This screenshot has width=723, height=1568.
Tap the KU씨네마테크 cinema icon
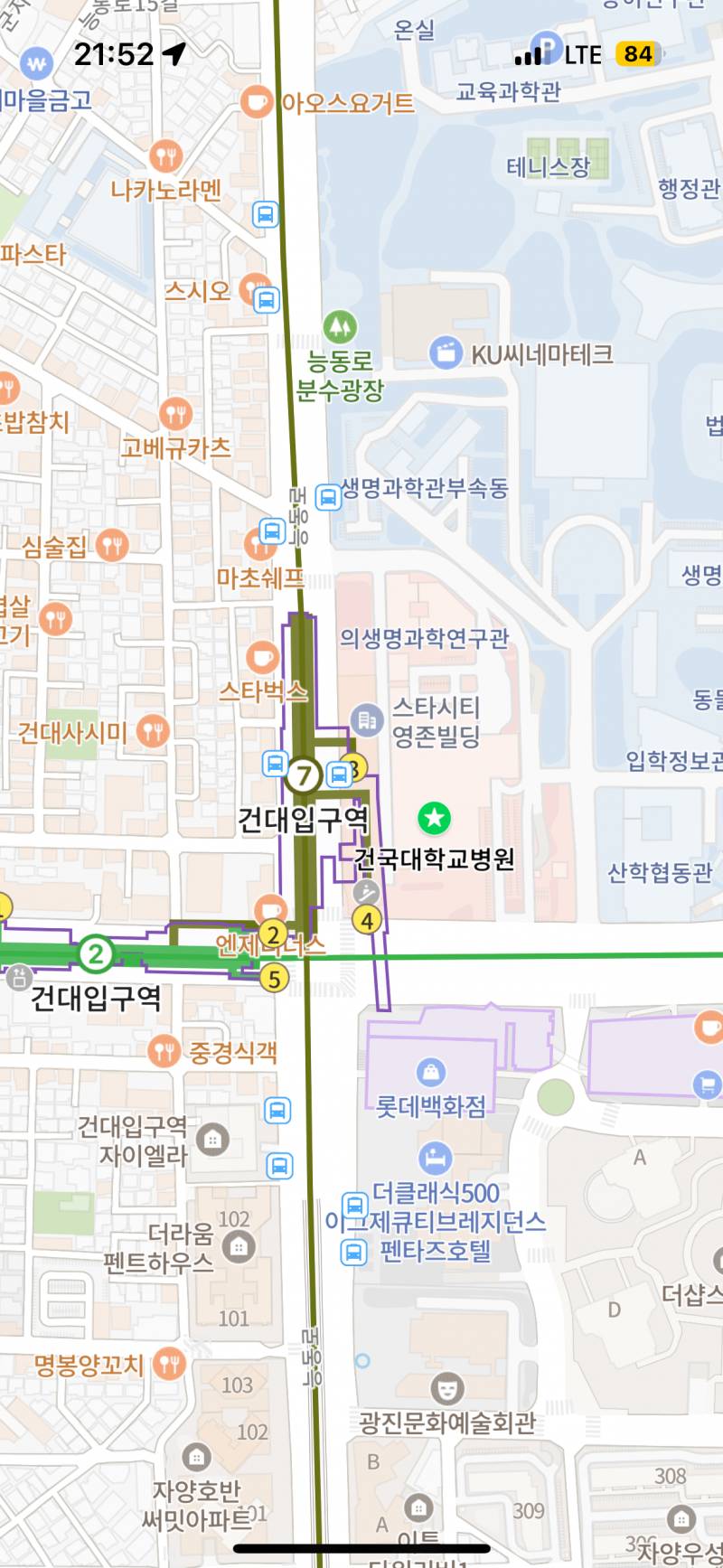pyautogui.click(x=446, y=355)
